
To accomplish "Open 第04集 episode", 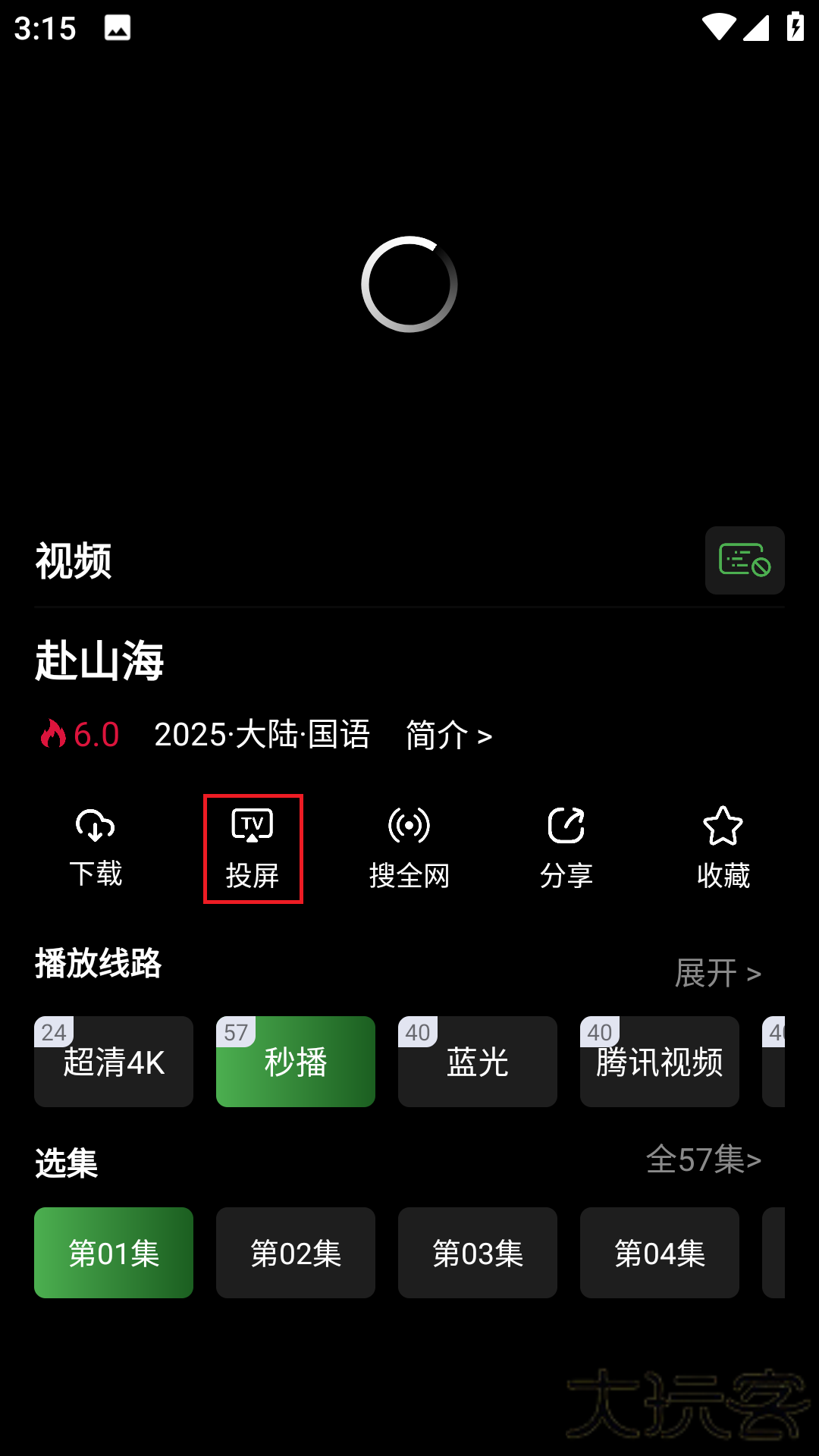I will click(659, 1253).
